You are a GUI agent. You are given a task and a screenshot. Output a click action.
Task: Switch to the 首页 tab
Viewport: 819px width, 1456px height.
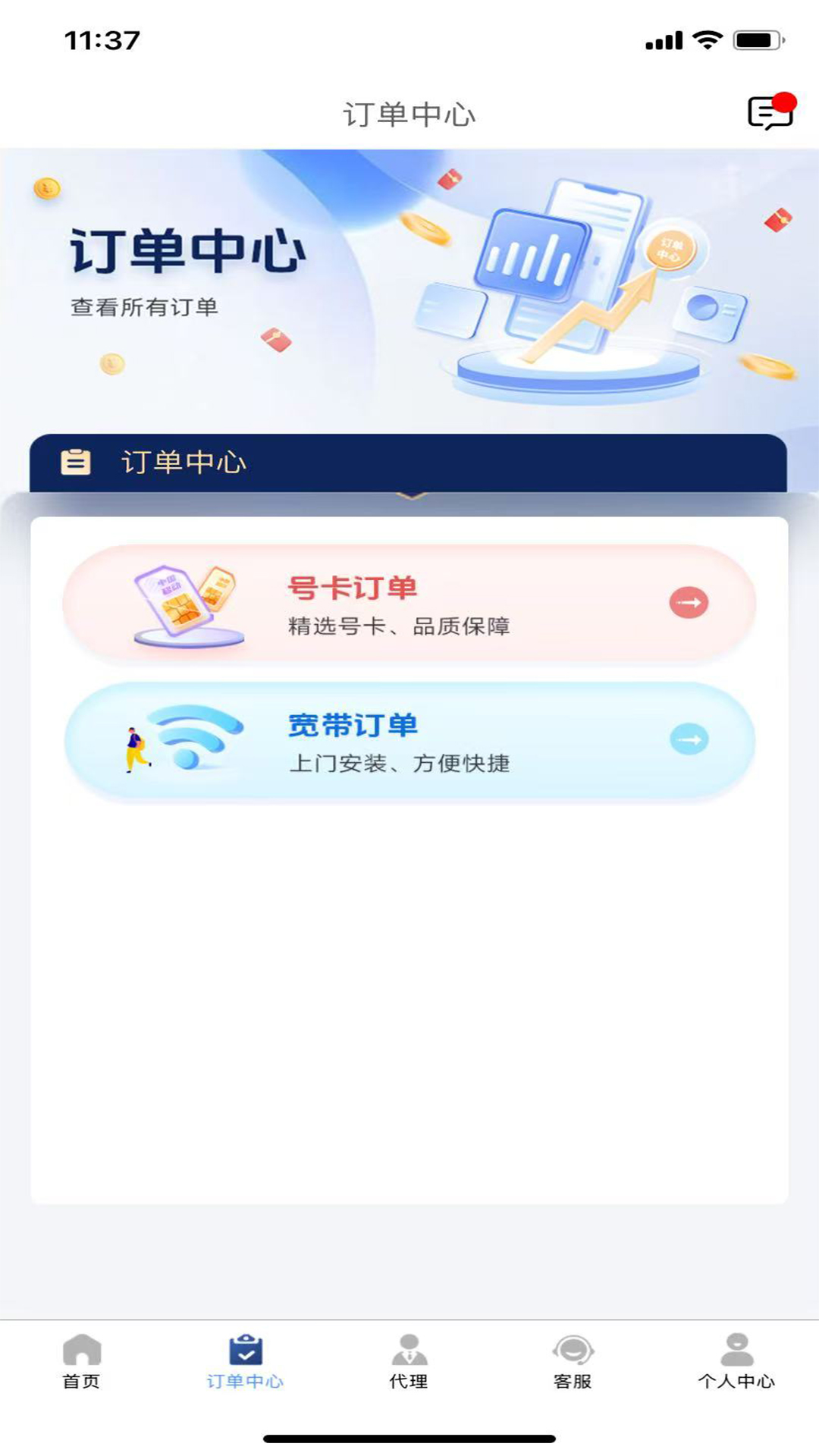(82, 1362)
